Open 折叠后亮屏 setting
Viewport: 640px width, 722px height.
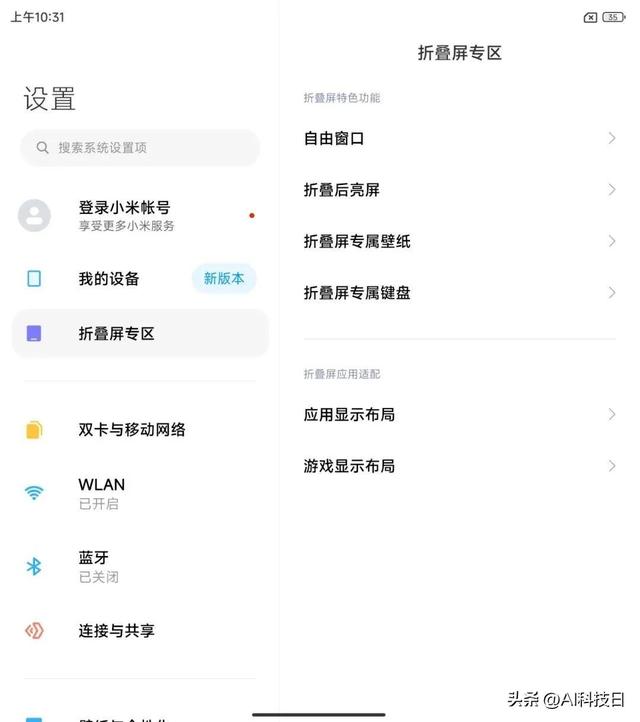pyautogui.click(x=459, y=190)
